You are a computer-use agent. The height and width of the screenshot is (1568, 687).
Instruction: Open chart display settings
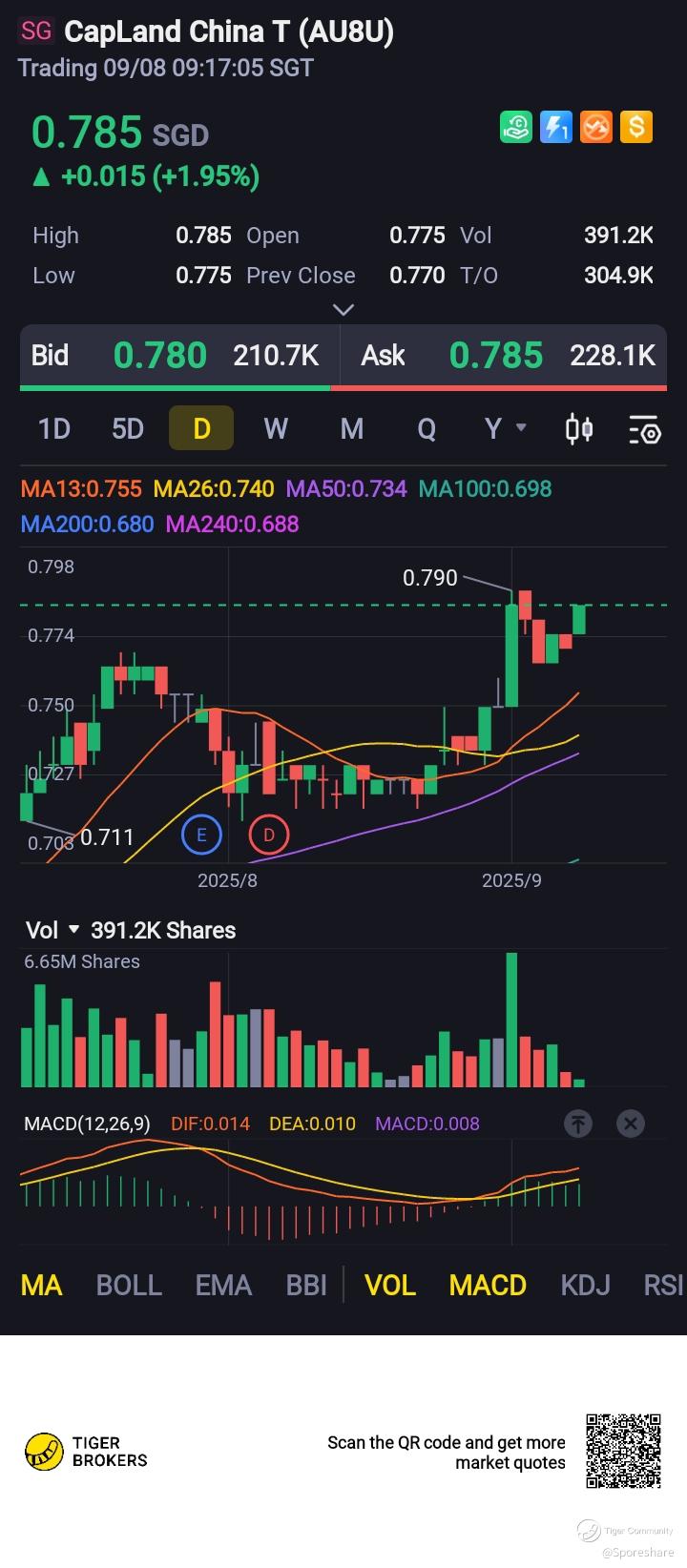tap(645, 430)
